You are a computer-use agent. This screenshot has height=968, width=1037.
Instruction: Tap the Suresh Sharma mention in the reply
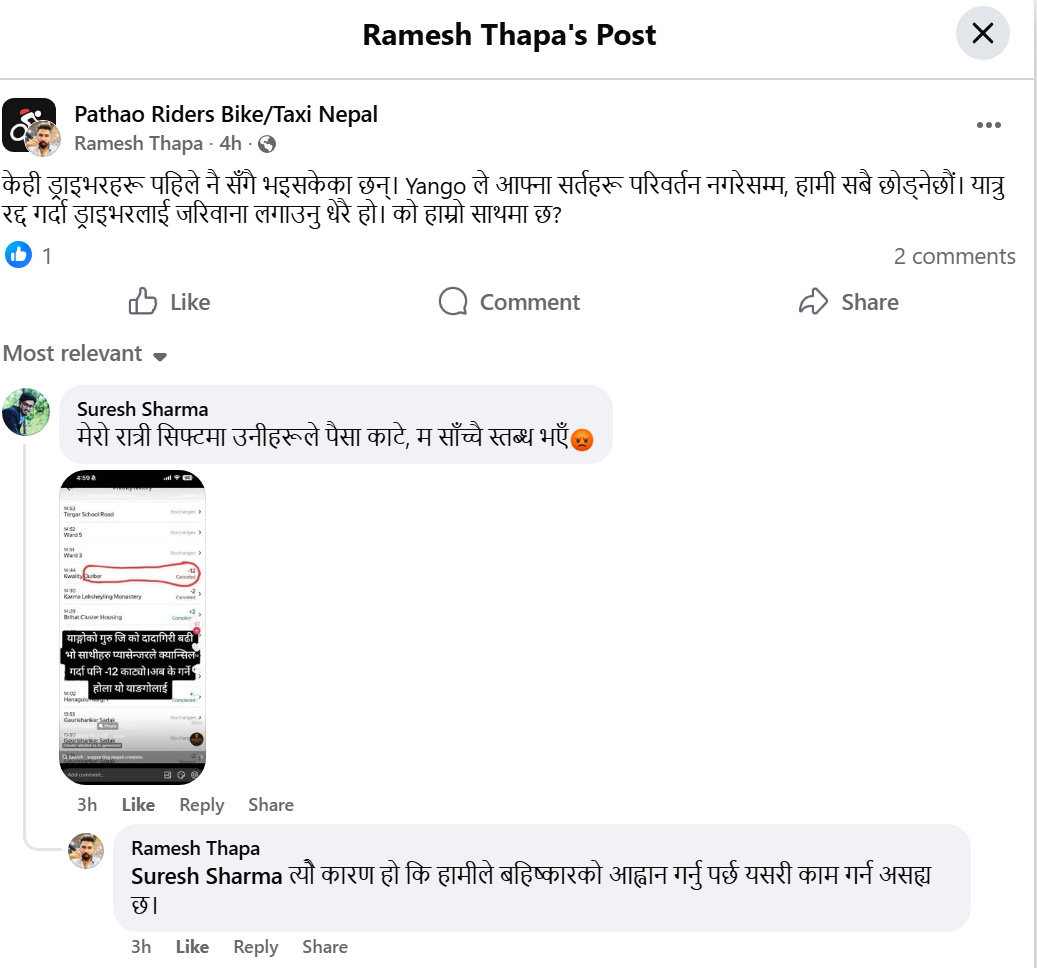pos(207,876)
